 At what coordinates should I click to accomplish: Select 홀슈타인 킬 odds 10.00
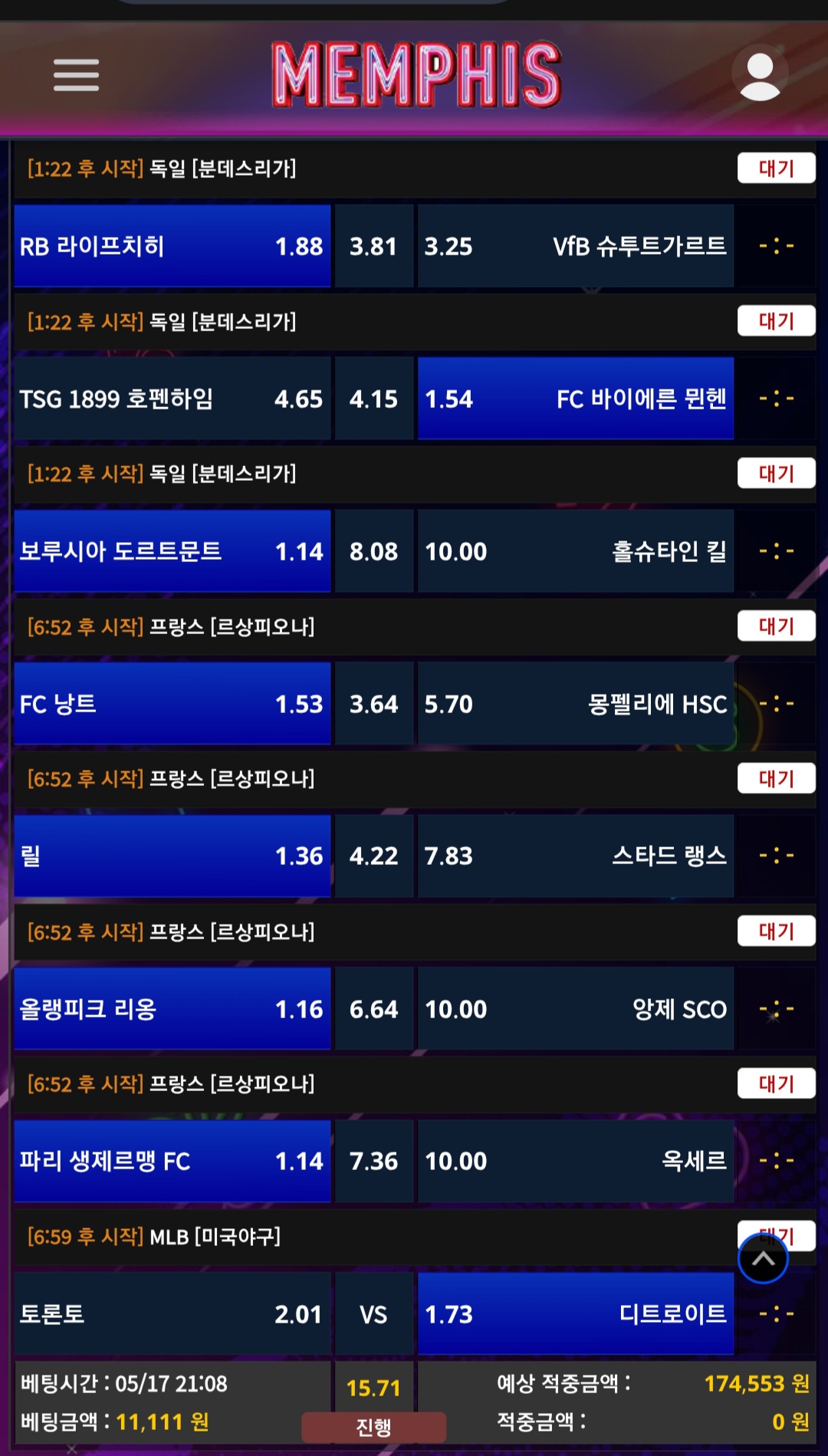tap(575, 551)
